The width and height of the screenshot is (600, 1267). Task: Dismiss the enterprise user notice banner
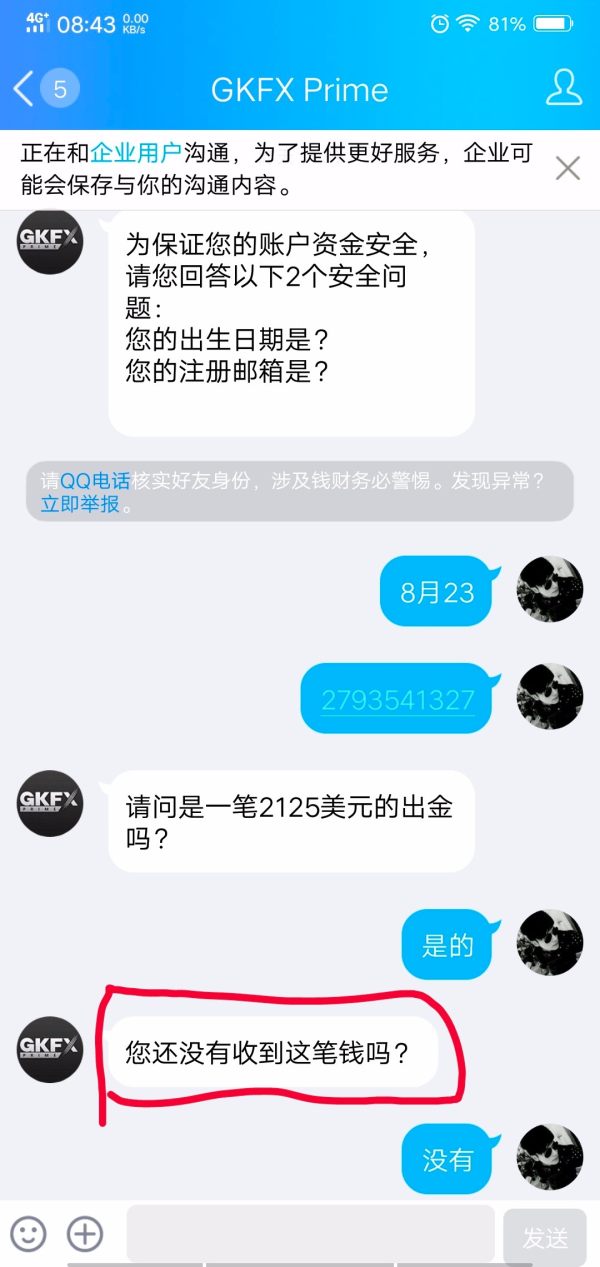567,168
